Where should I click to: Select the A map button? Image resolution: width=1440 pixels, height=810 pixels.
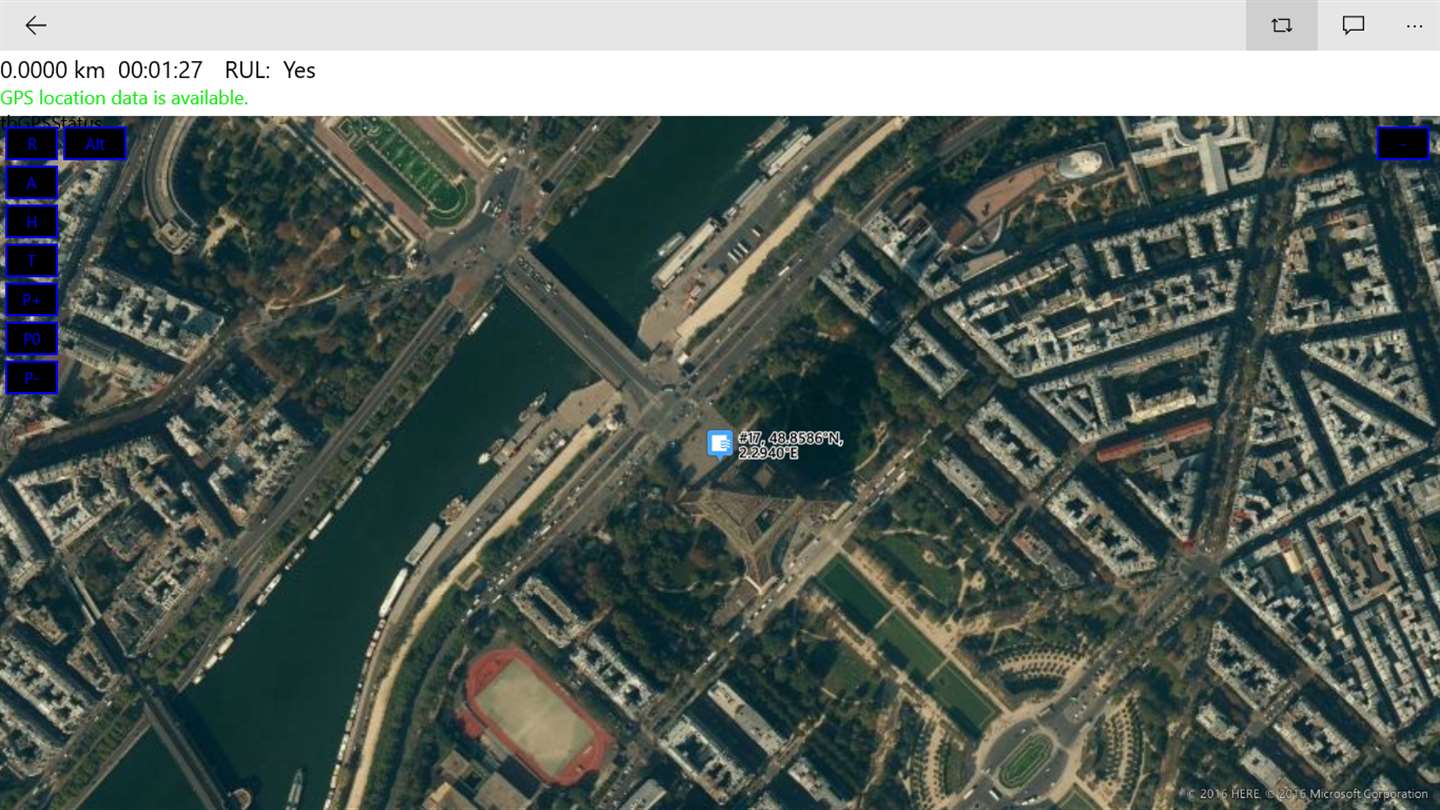click(x=31, y=182)
